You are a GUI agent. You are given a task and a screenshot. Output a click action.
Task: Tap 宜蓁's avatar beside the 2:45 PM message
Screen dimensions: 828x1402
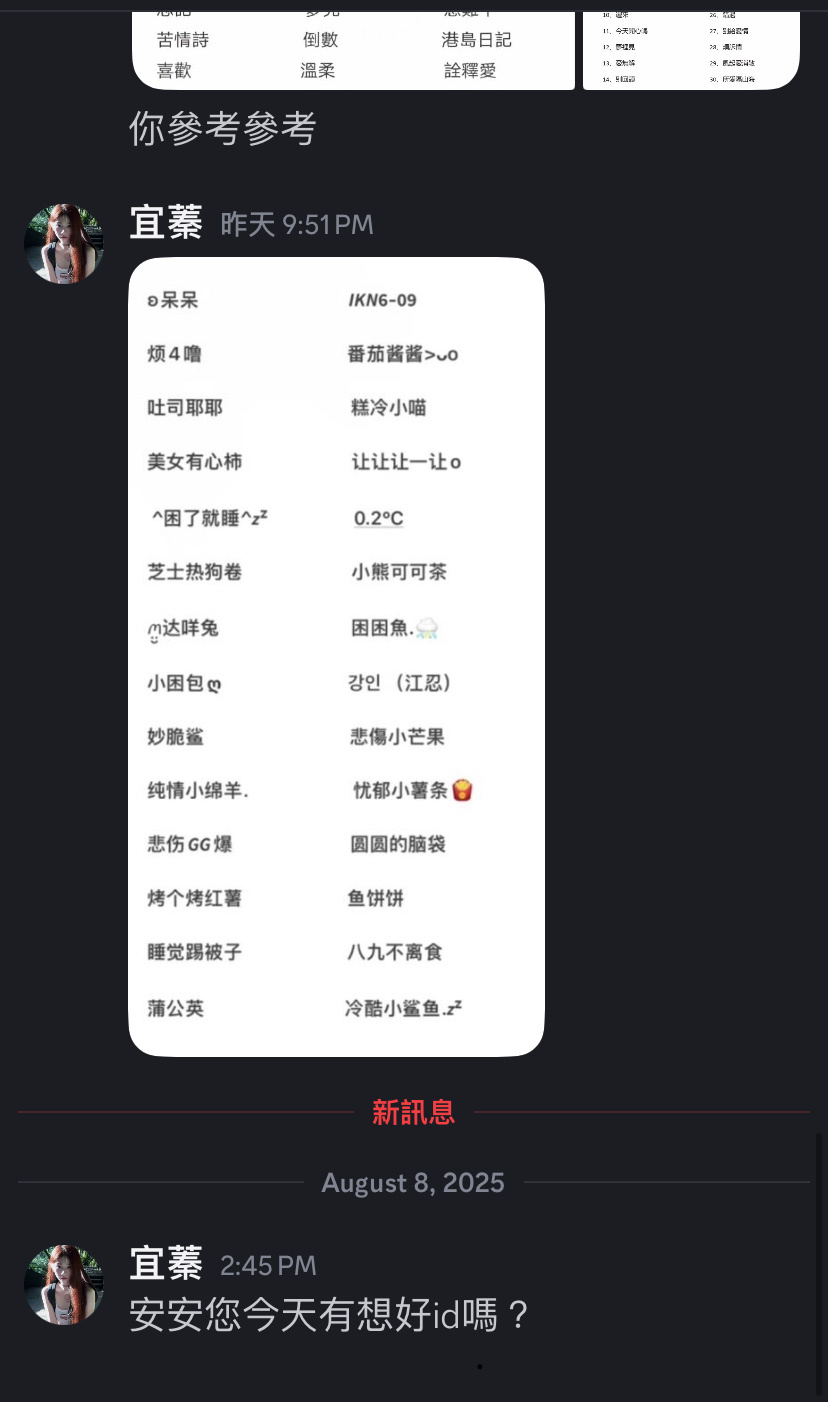(x=64, y=1285)
